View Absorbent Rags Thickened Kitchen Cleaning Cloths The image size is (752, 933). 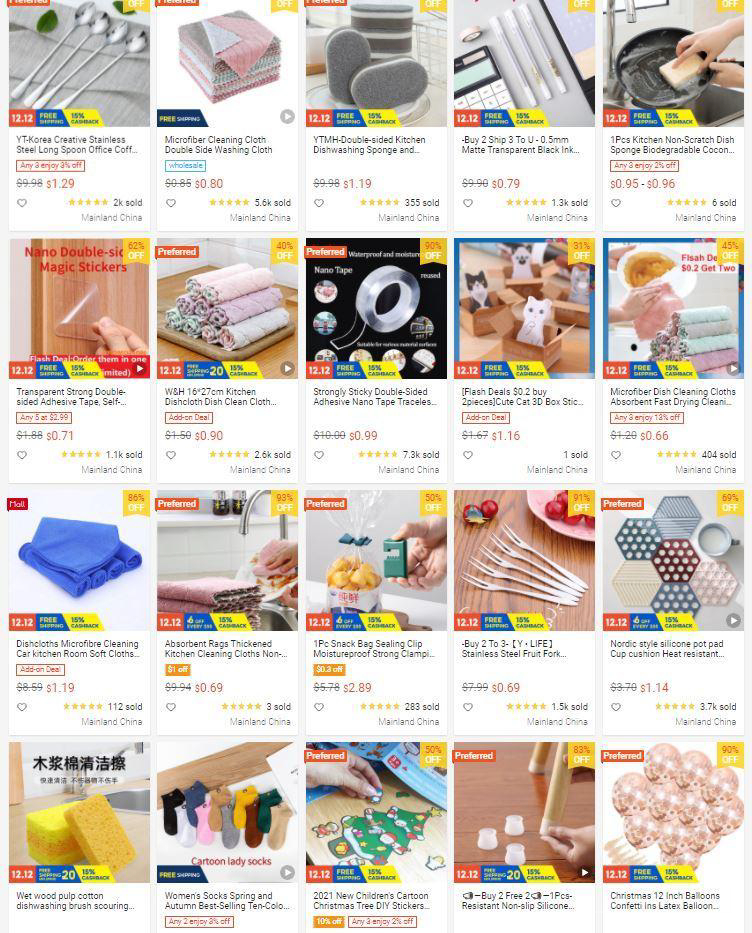point(227,649)
